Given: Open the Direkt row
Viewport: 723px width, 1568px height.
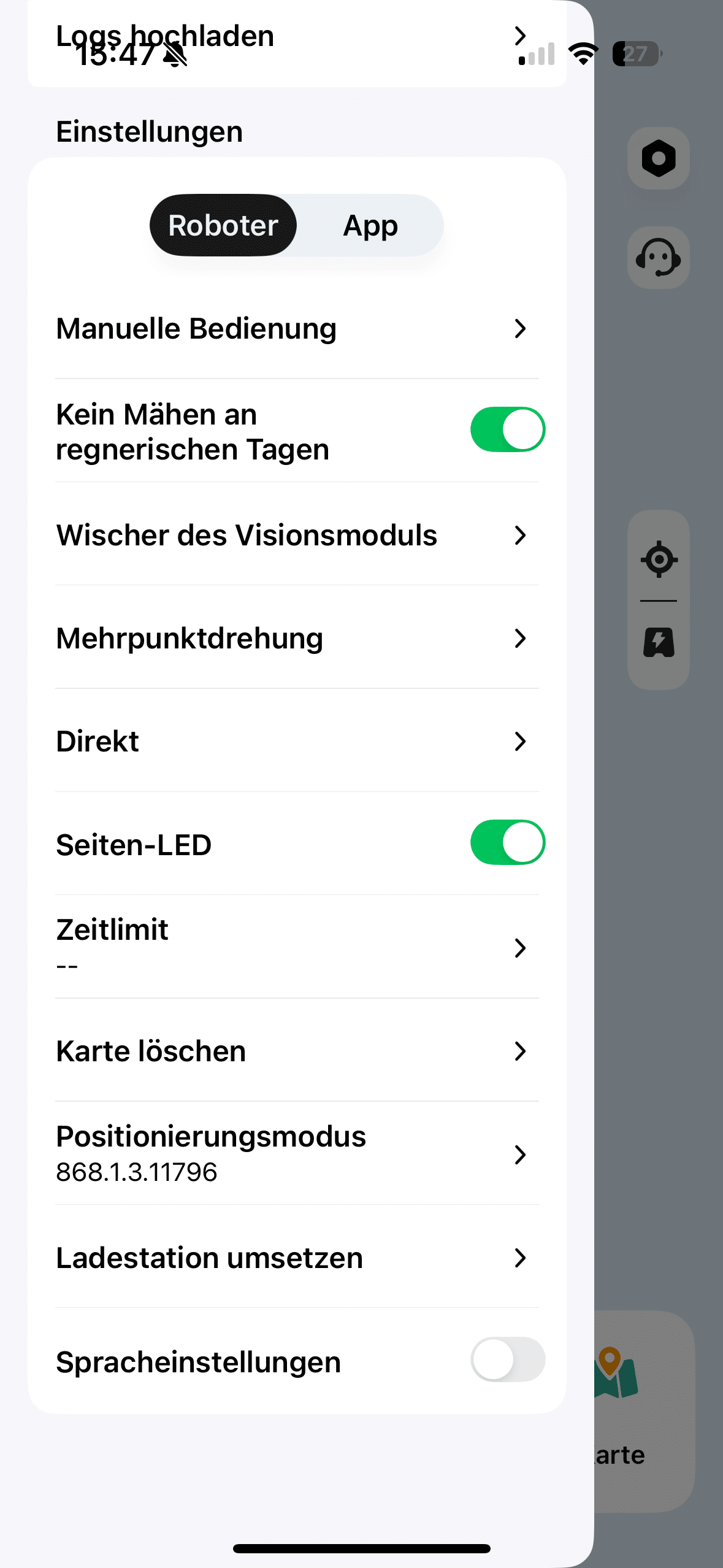Looking at the screenshot, I should (x=297, y=741).
